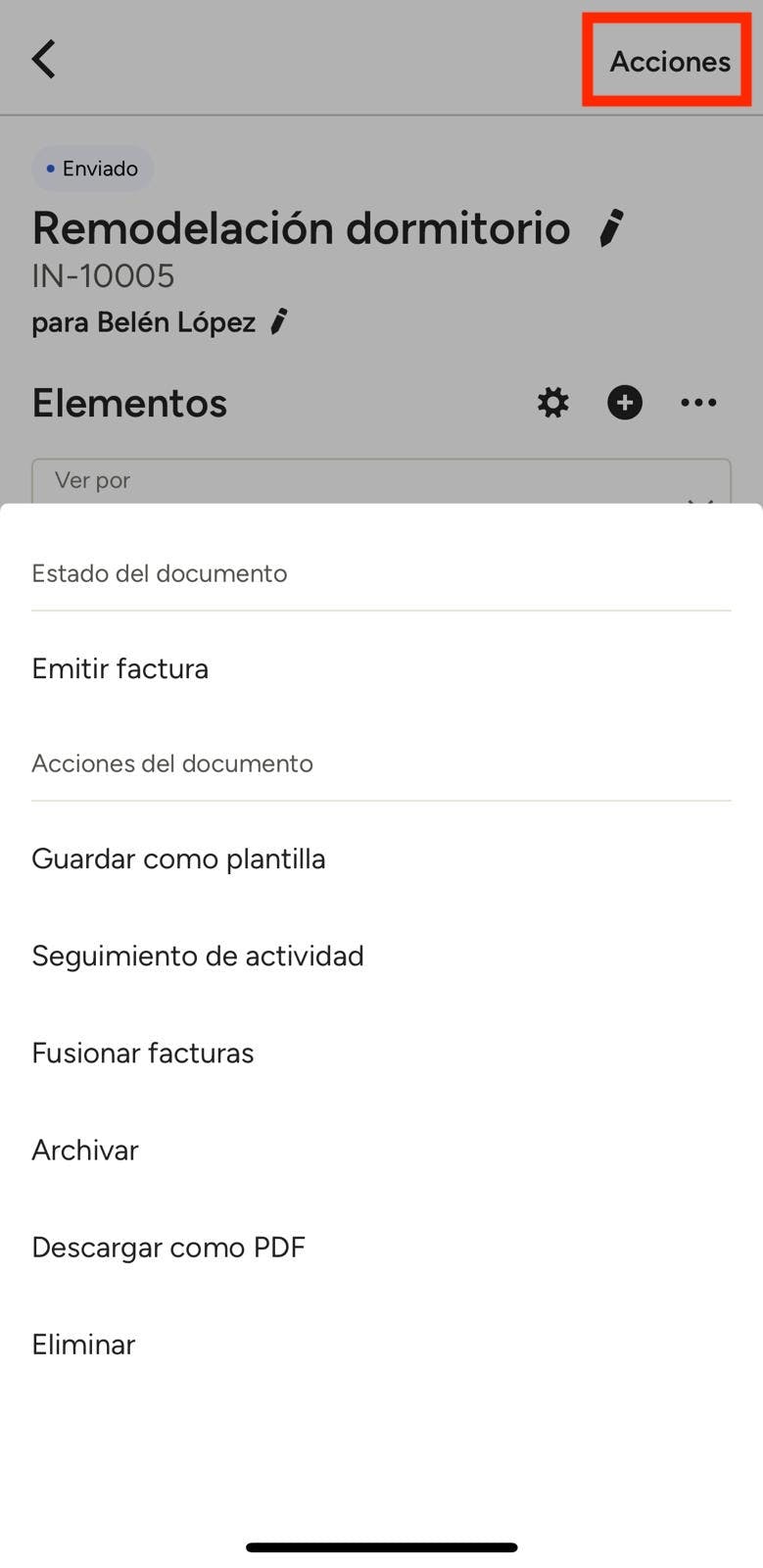Viewport: 763px width, 1568px height.
Task: Edit the title Remodelación dormitorio
Action: pos(611,228)
